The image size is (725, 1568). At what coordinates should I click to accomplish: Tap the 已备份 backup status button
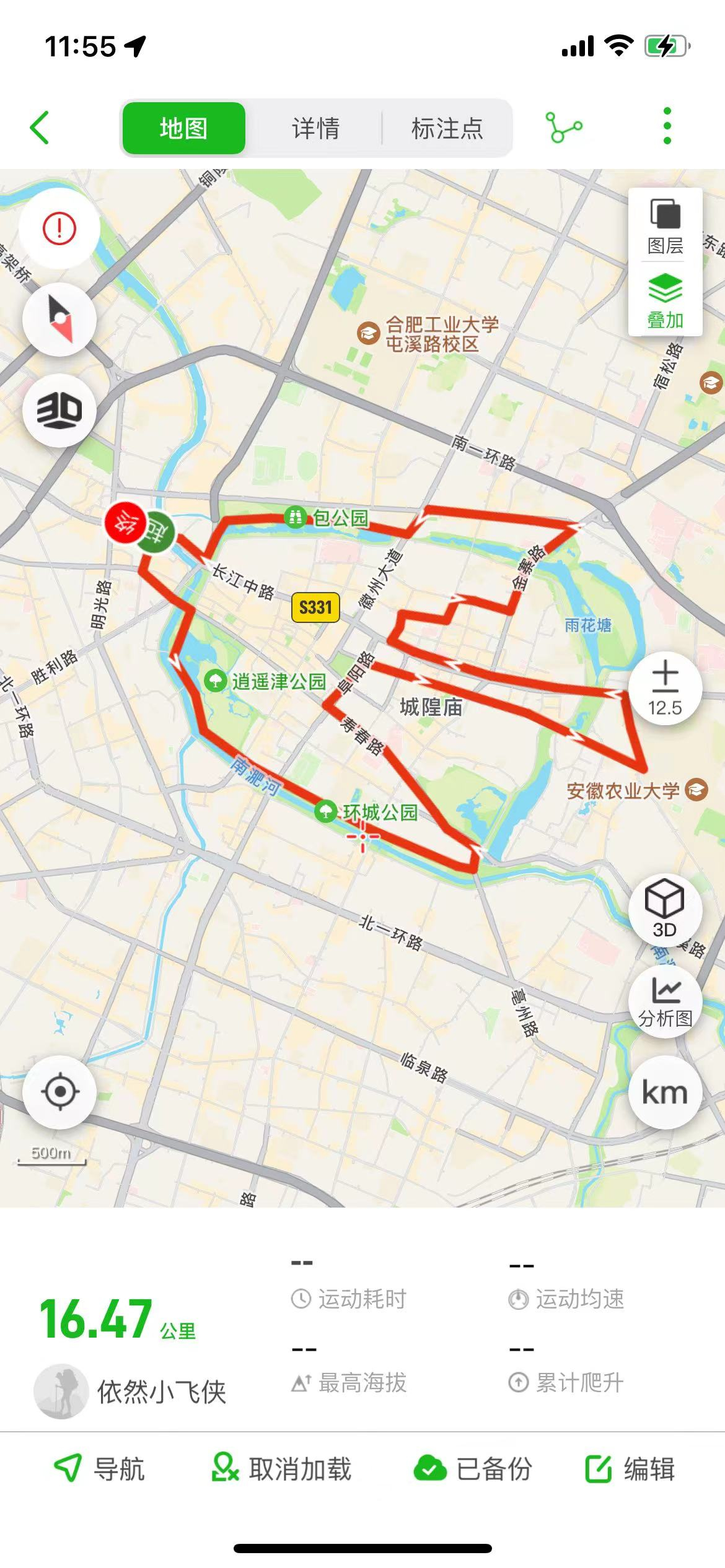pos(473,1468)
